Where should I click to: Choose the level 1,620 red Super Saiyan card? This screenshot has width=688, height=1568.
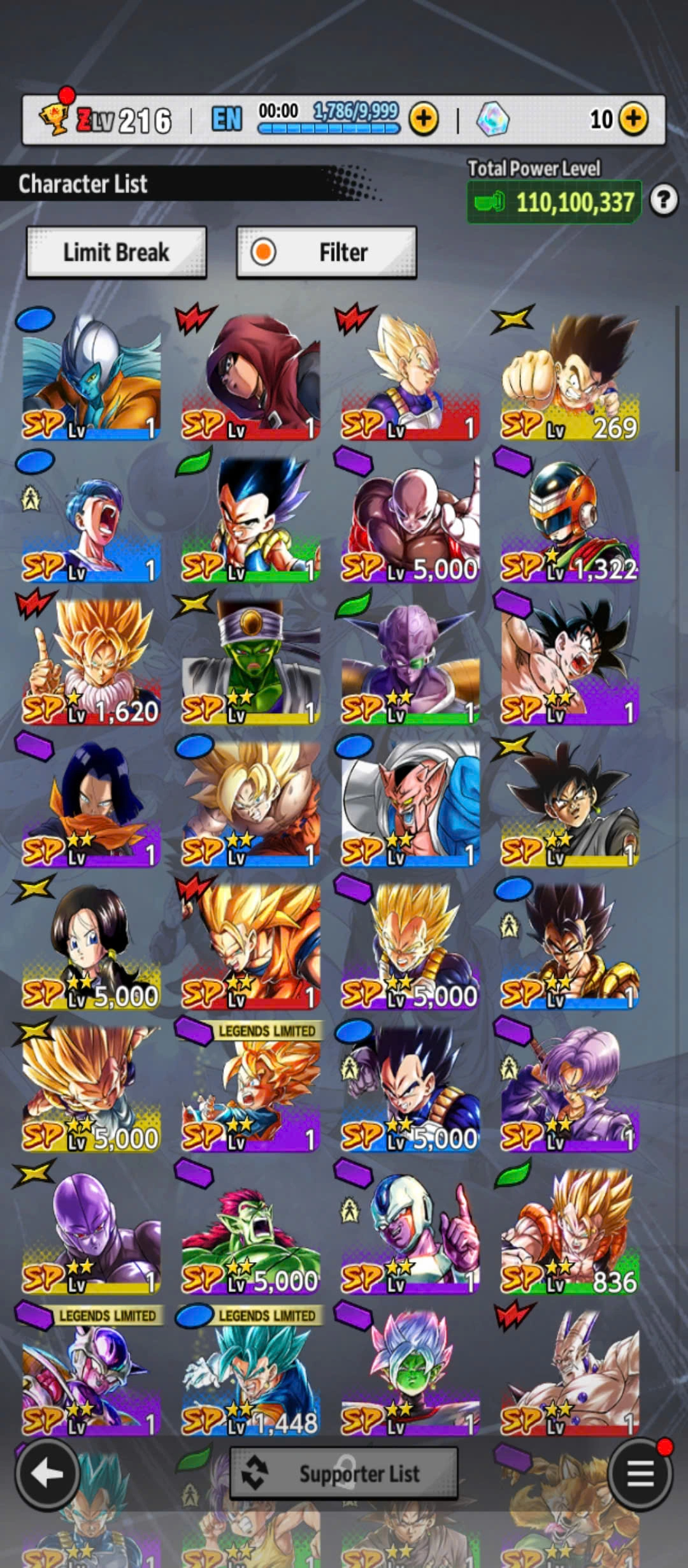91,663
